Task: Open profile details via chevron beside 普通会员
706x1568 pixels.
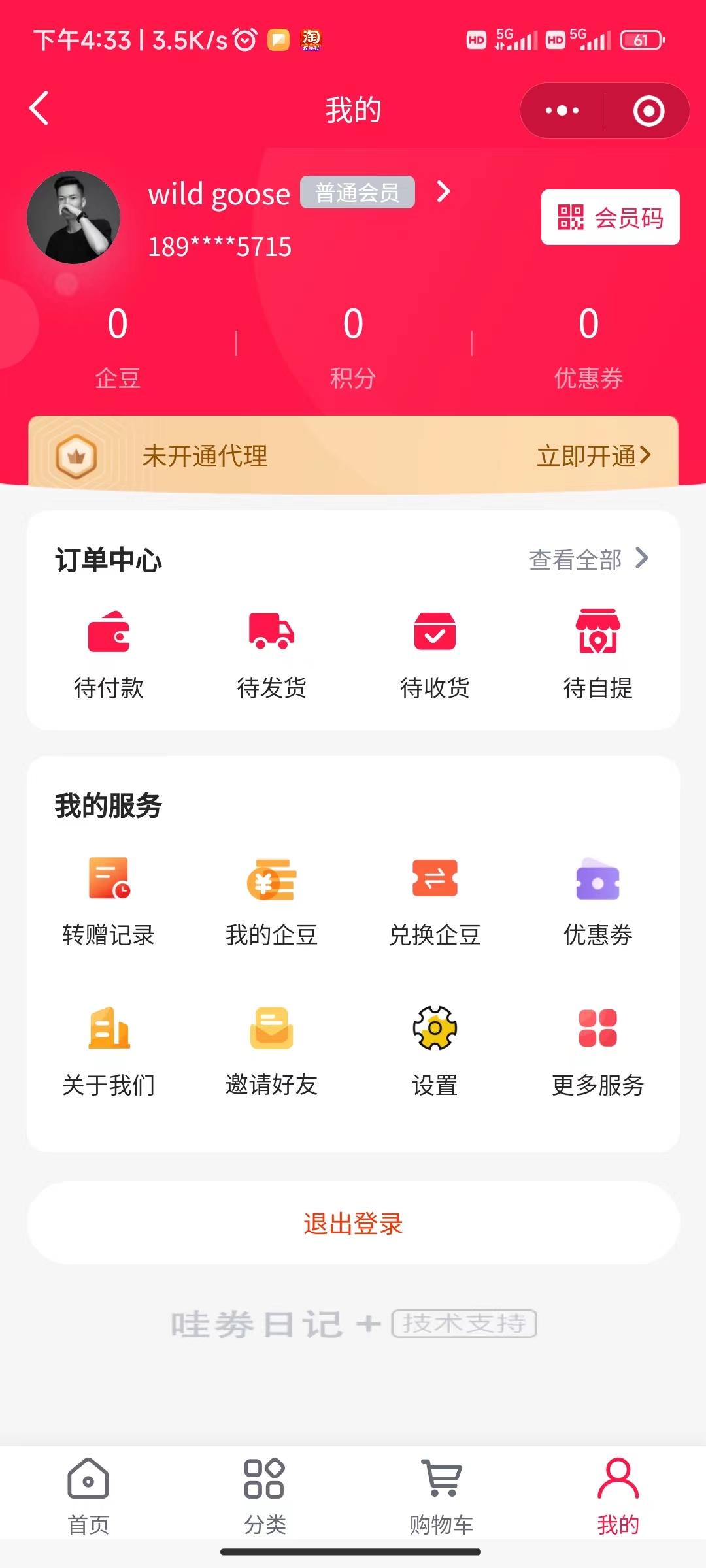Action: coord(443,192)
